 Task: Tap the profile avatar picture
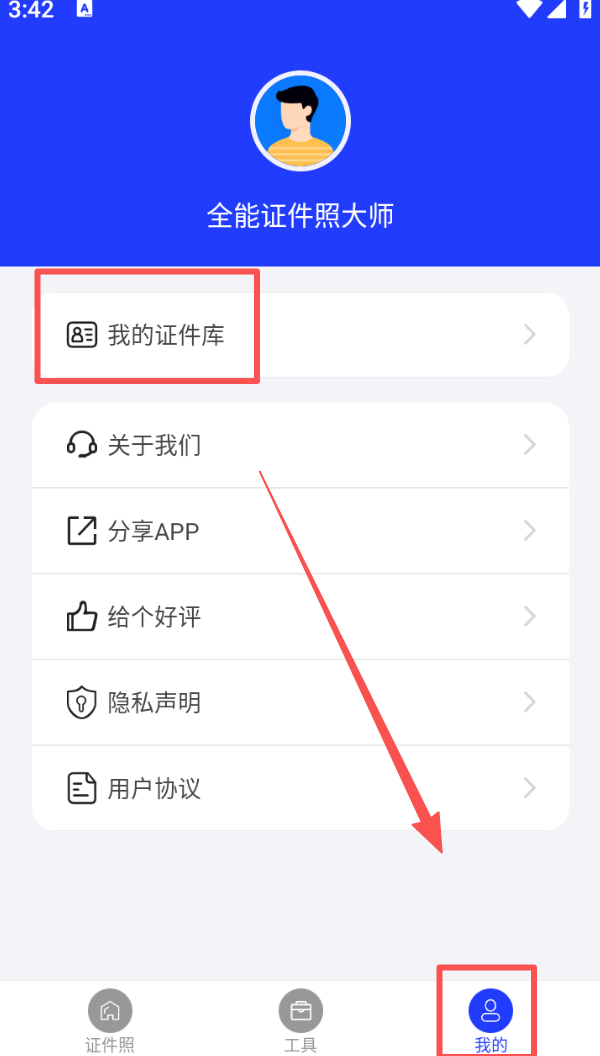(300, 121)
